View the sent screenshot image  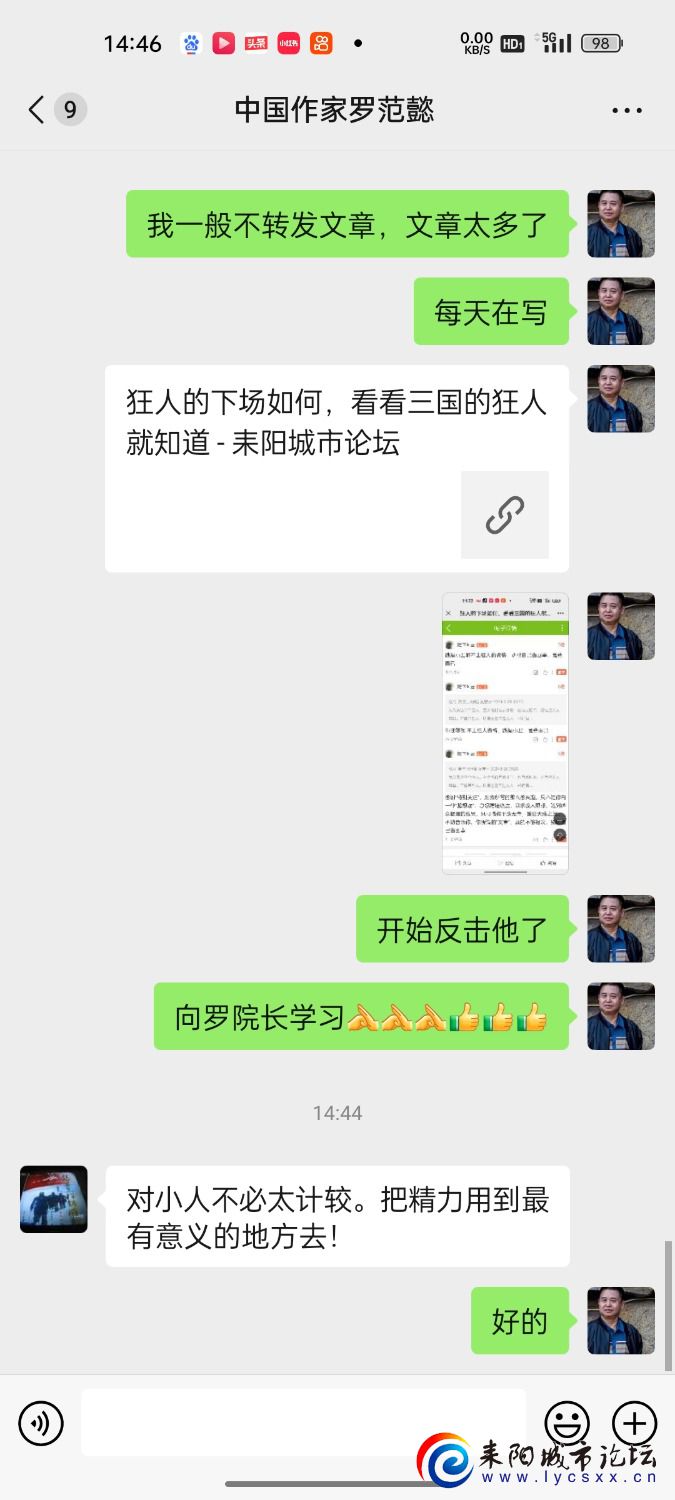coord(505,733)
